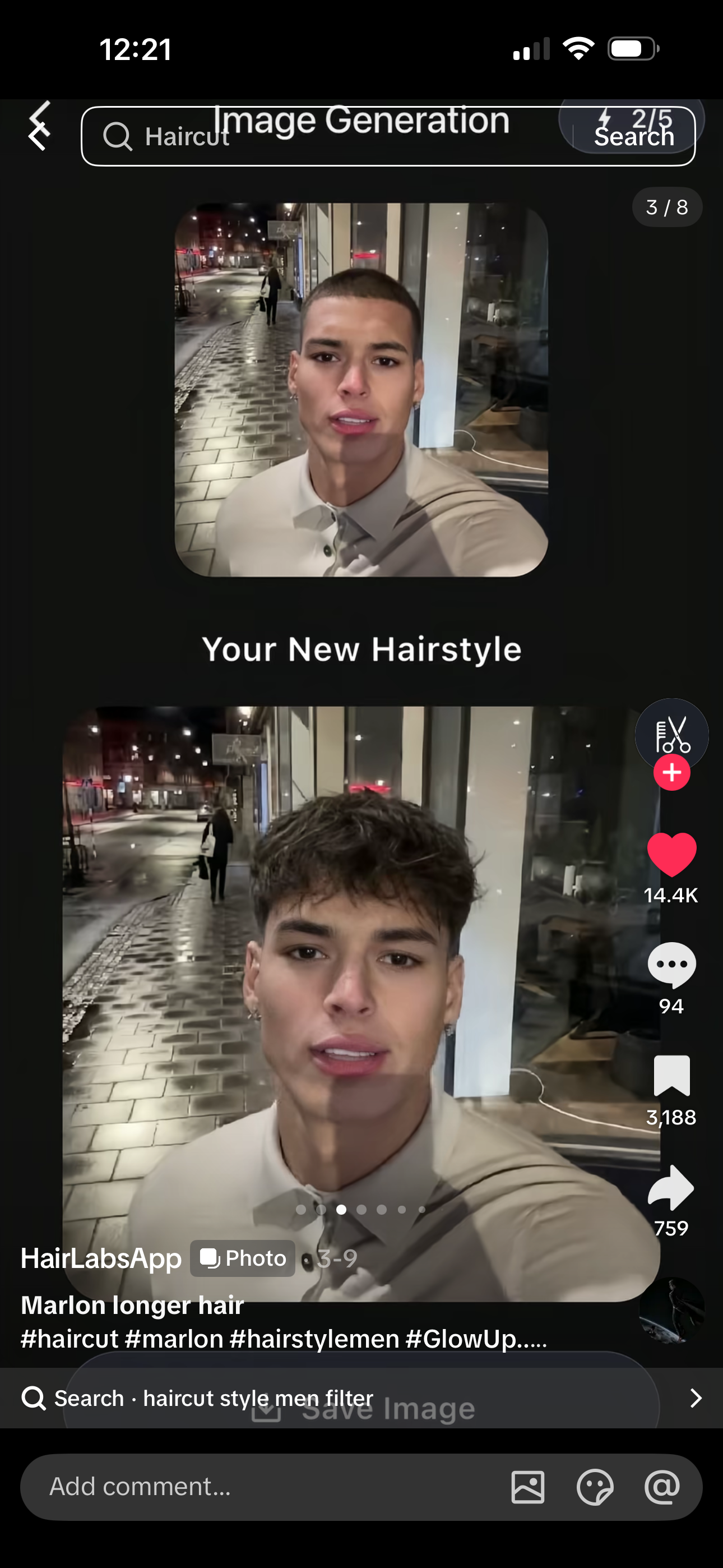The width and height of the screenshot is (723, 1568).
Task: Open the HairLabsApp profile avatar
Action: [671, 734]
